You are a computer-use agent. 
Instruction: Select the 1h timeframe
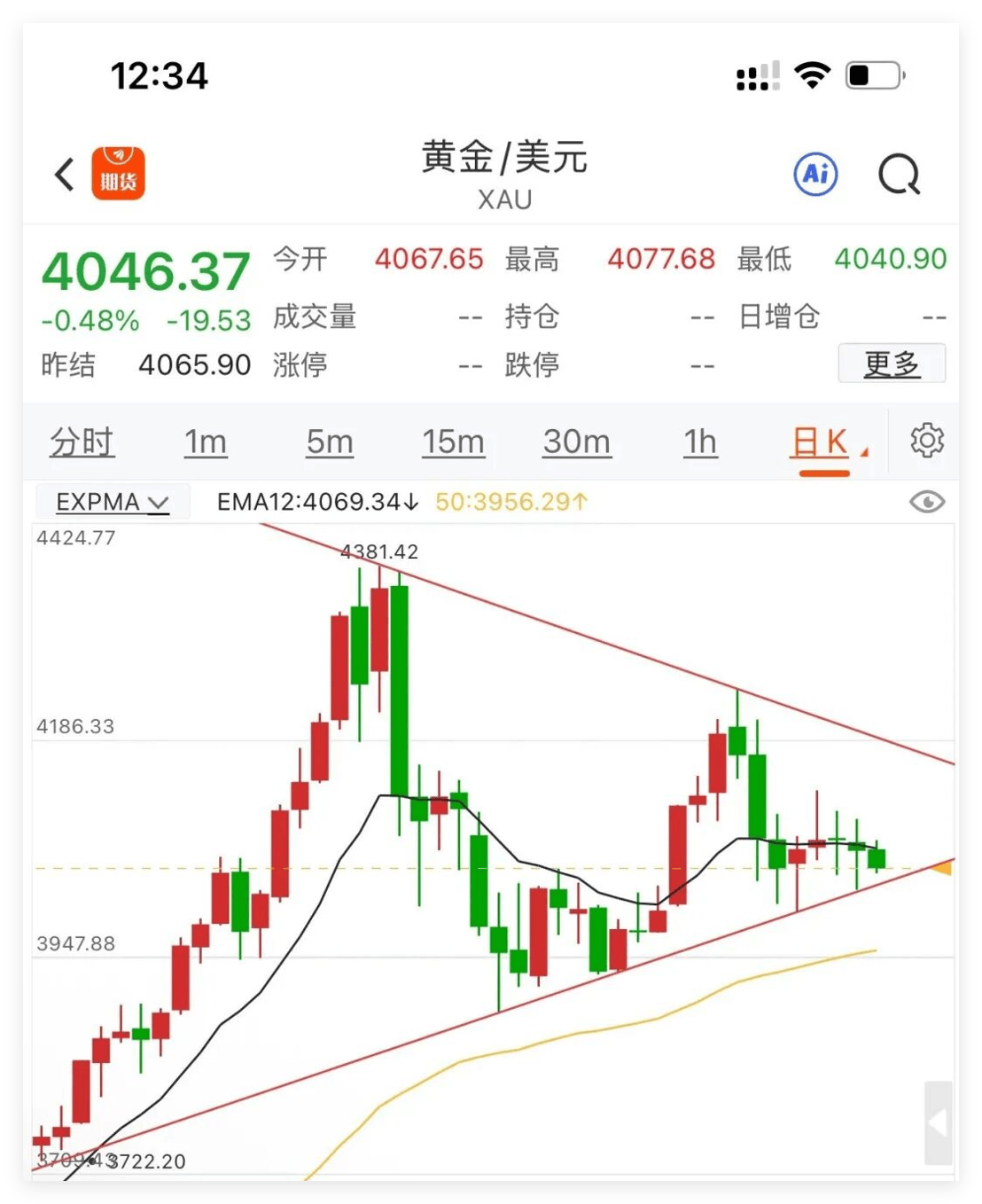(700, 442)
